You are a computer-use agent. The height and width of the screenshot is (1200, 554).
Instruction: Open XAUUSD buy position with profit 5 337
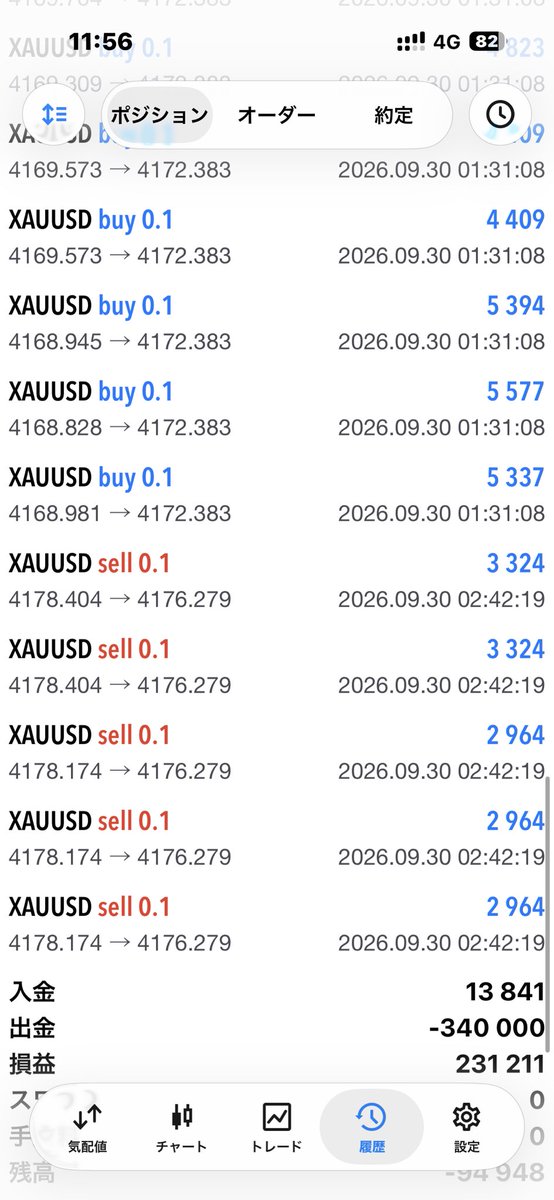point(277,494)
